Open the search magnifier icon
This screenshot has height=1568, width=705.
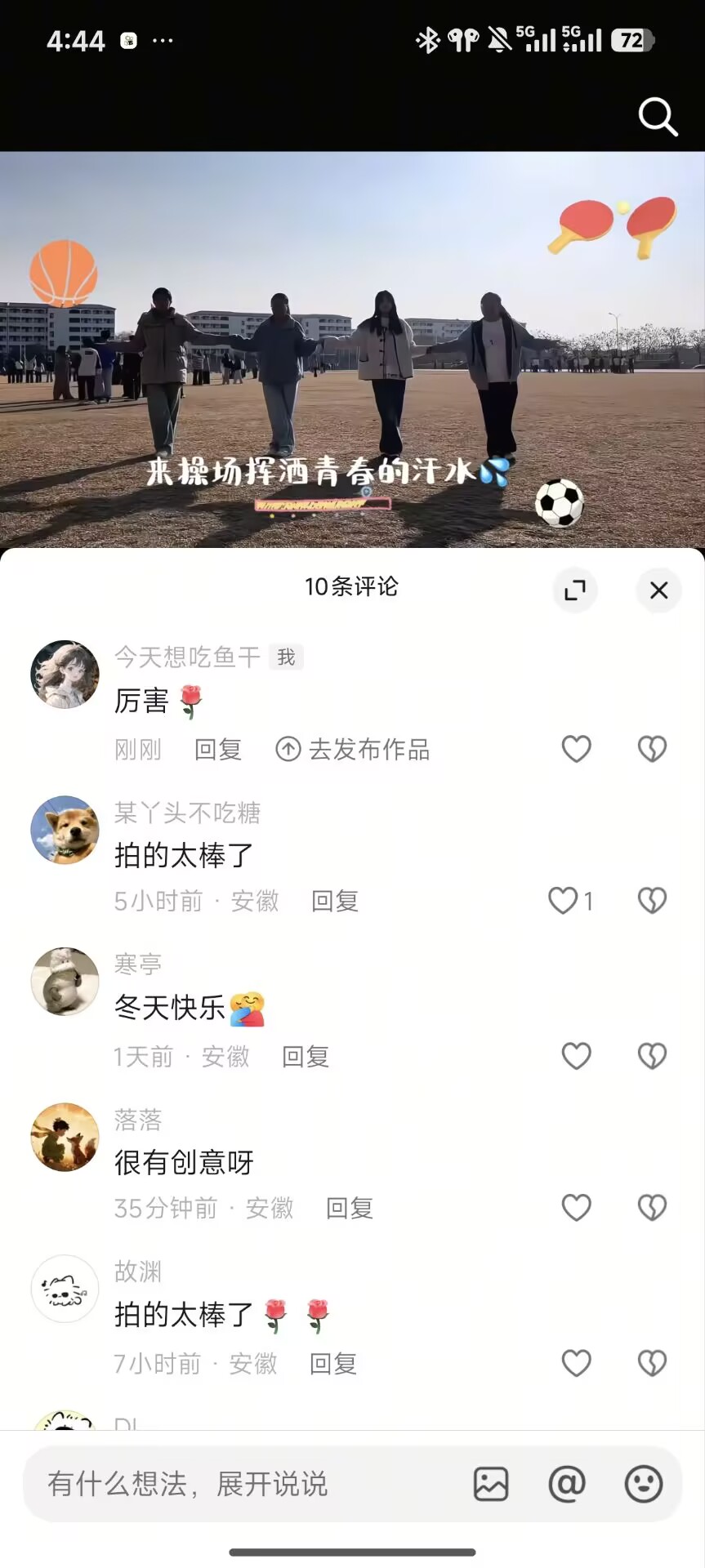click(658, 117)
